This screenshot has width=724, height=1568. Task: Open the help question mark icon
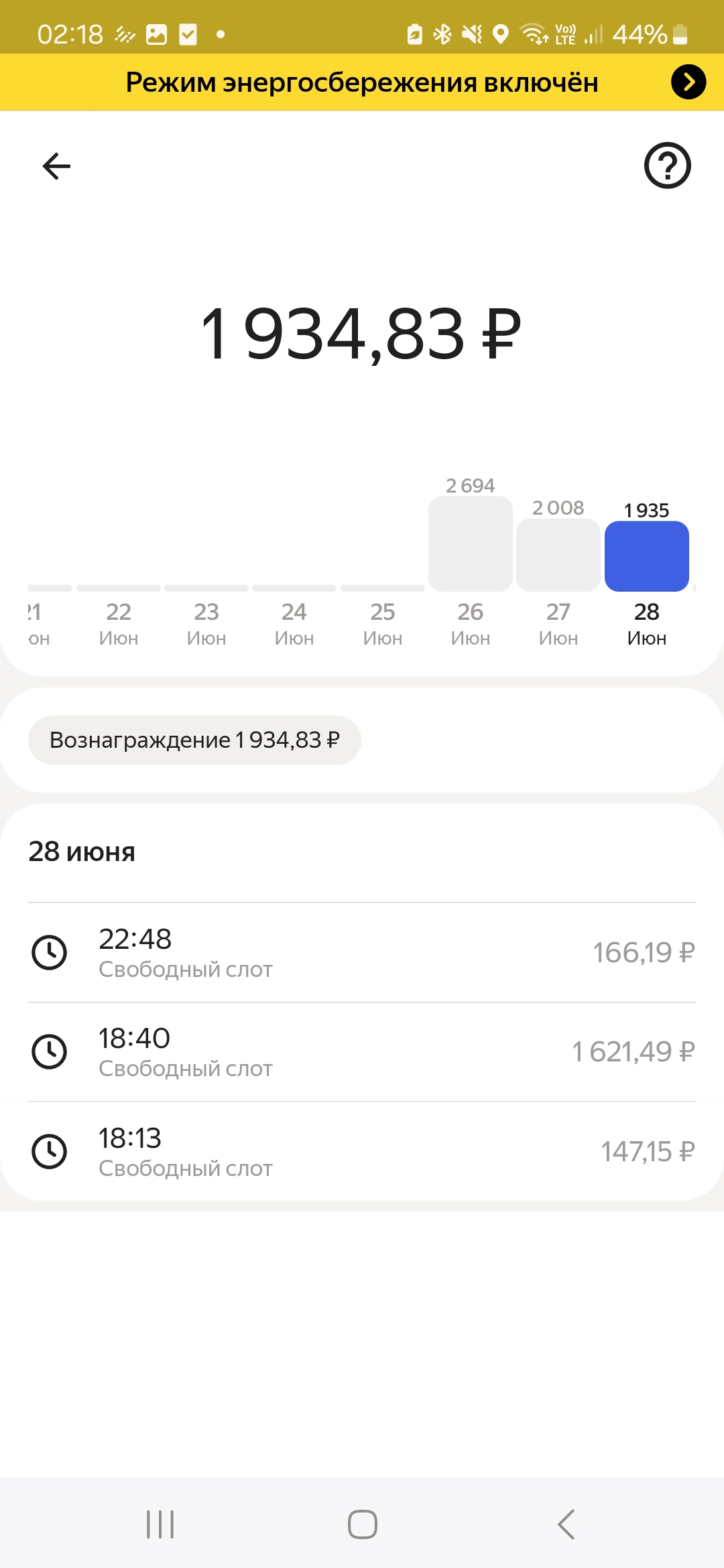[667, 166]
